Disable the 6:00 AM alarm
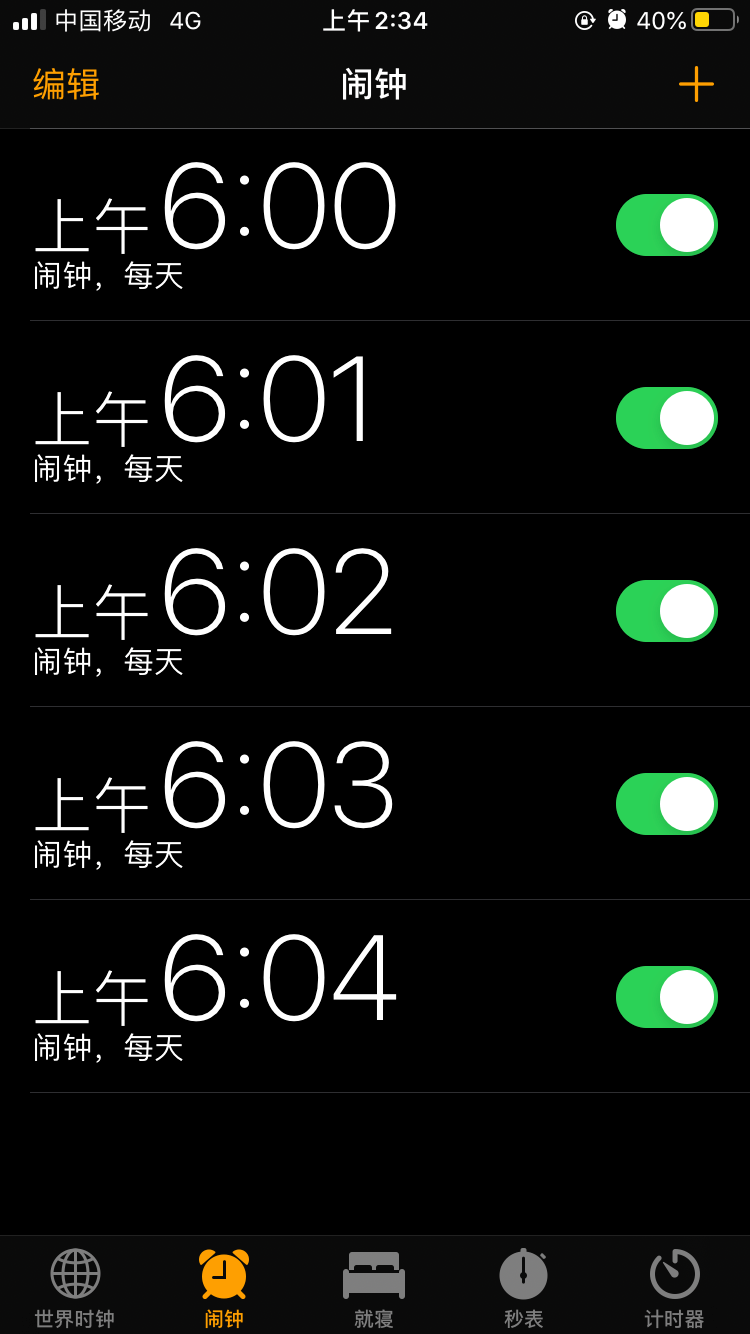Screen dimensions: 750x1334 (x=665, y=225)
